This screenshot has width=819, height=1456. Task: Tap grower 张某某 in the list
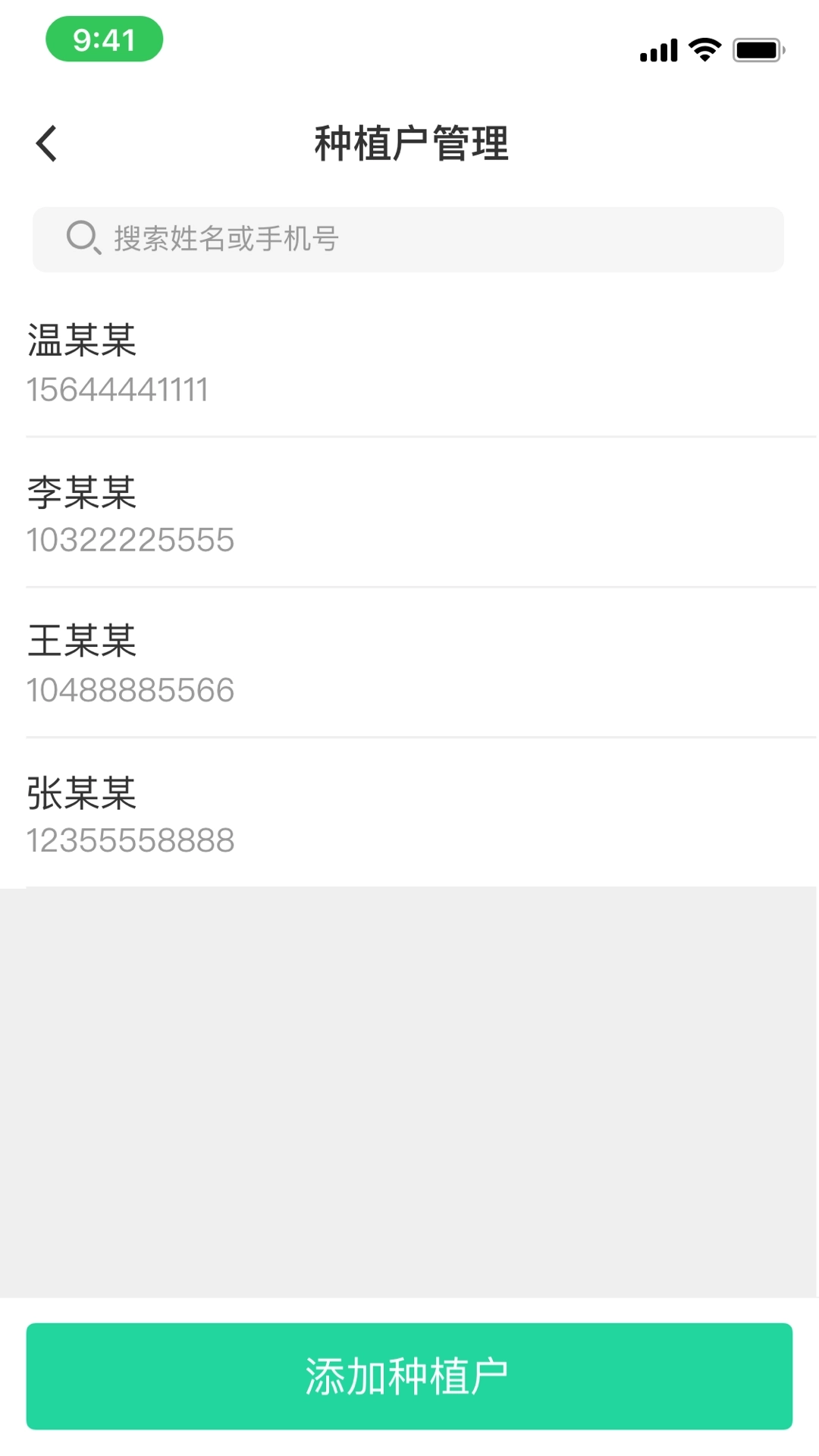click(x=81, y=793)
